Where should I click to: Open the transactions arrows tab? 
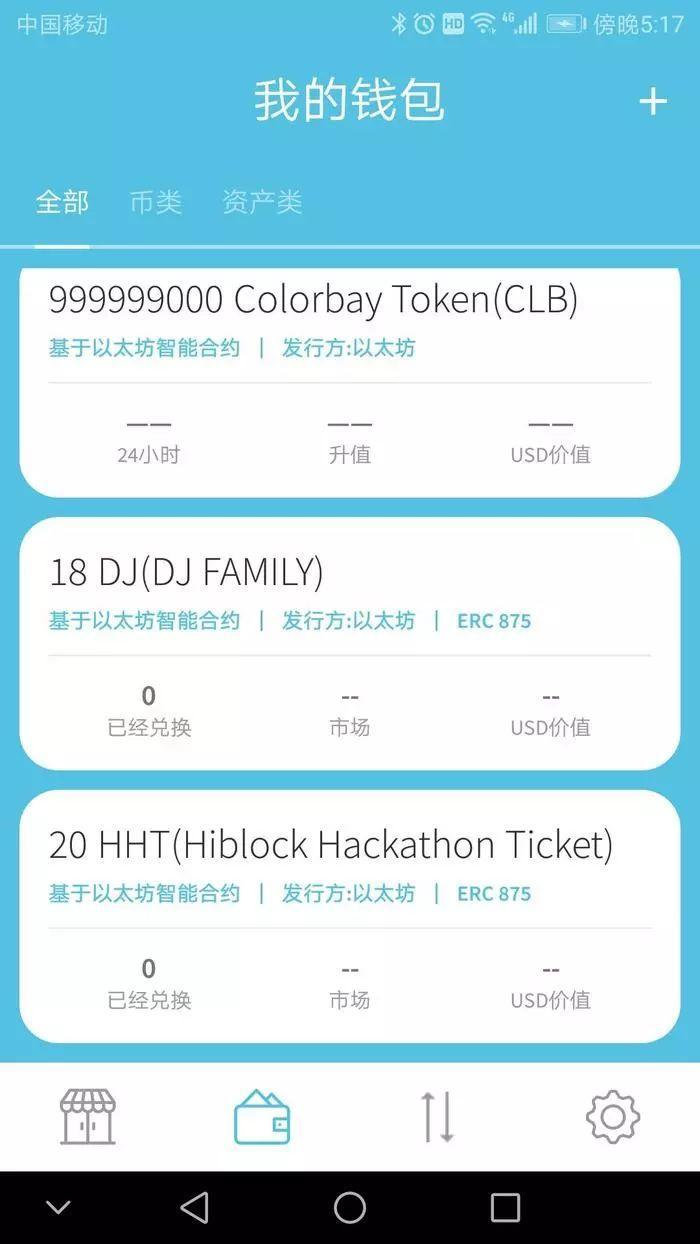tap(437, 1117)
